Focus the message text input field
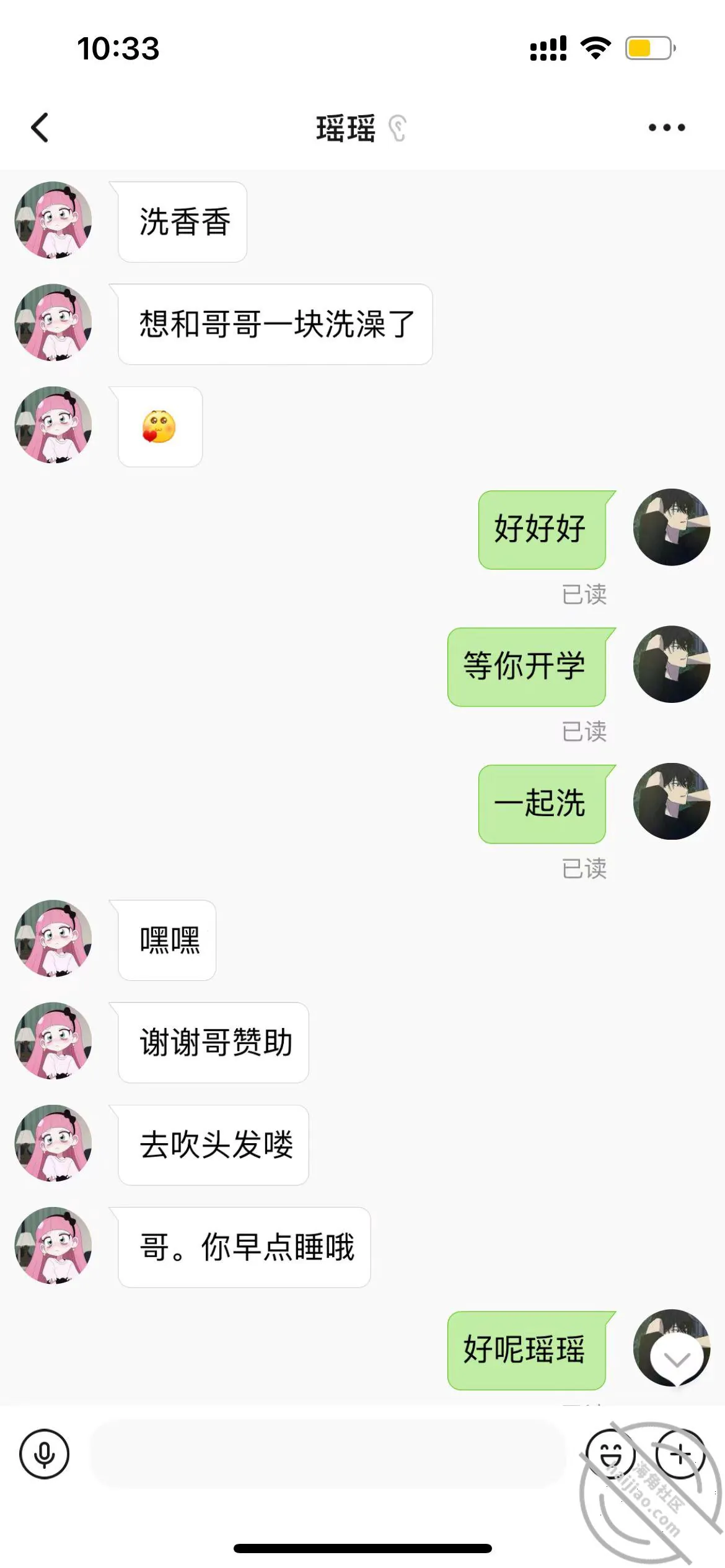 [x=328, y=1454]
